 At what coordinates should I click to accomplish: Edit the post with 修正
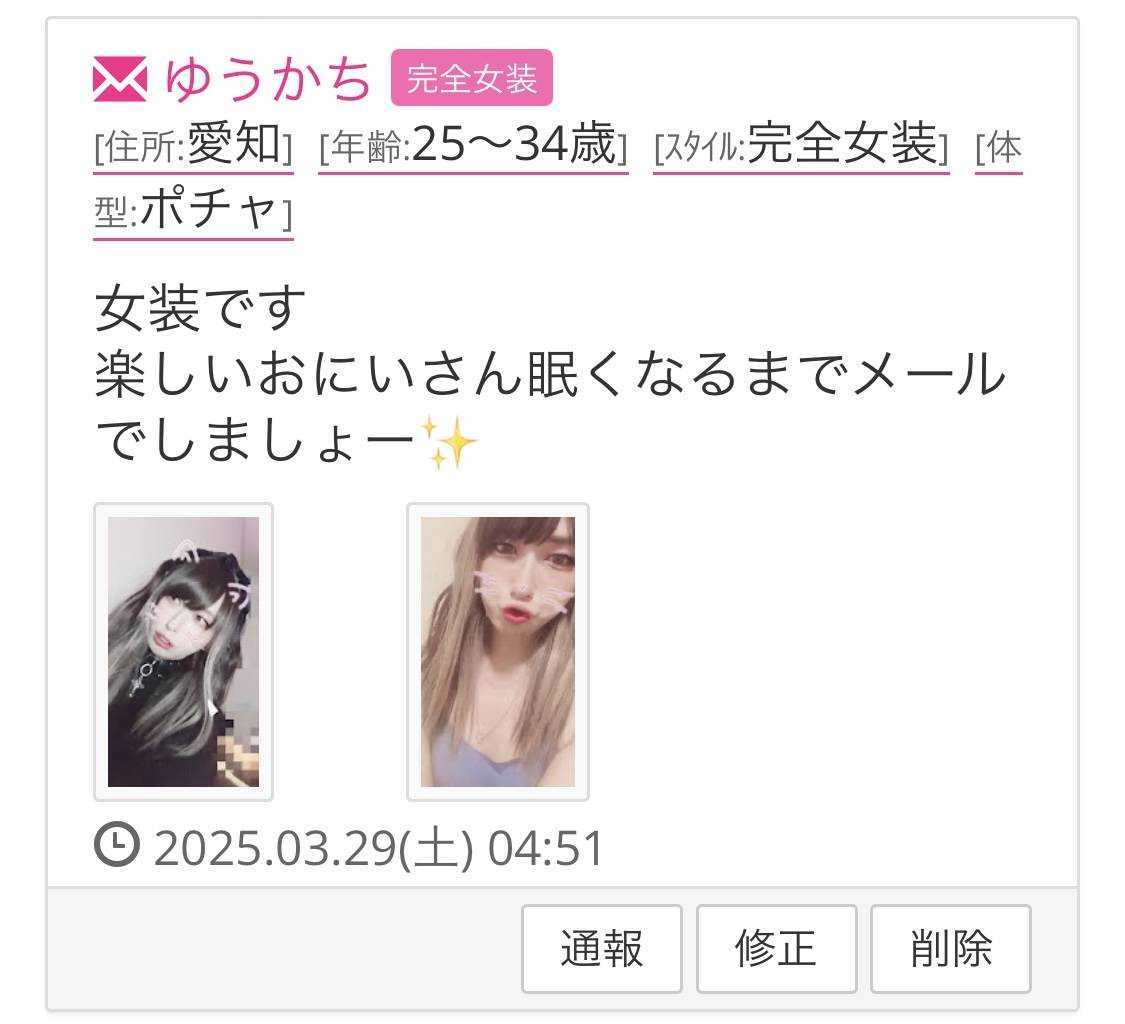[776, 948]
